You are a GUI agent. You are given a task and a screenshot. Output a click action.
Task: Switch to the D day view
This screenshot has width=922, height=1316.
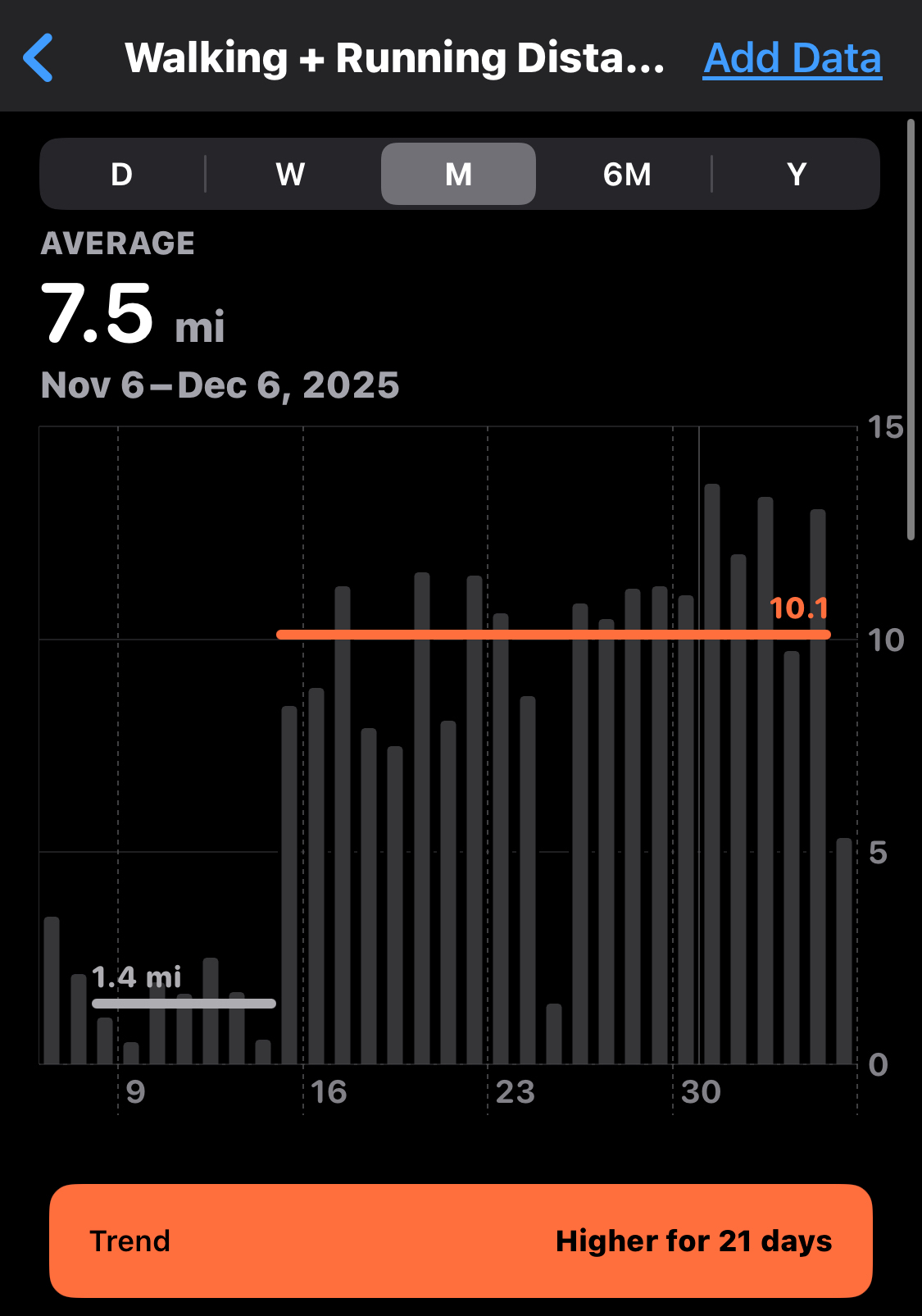click(121, 174)
